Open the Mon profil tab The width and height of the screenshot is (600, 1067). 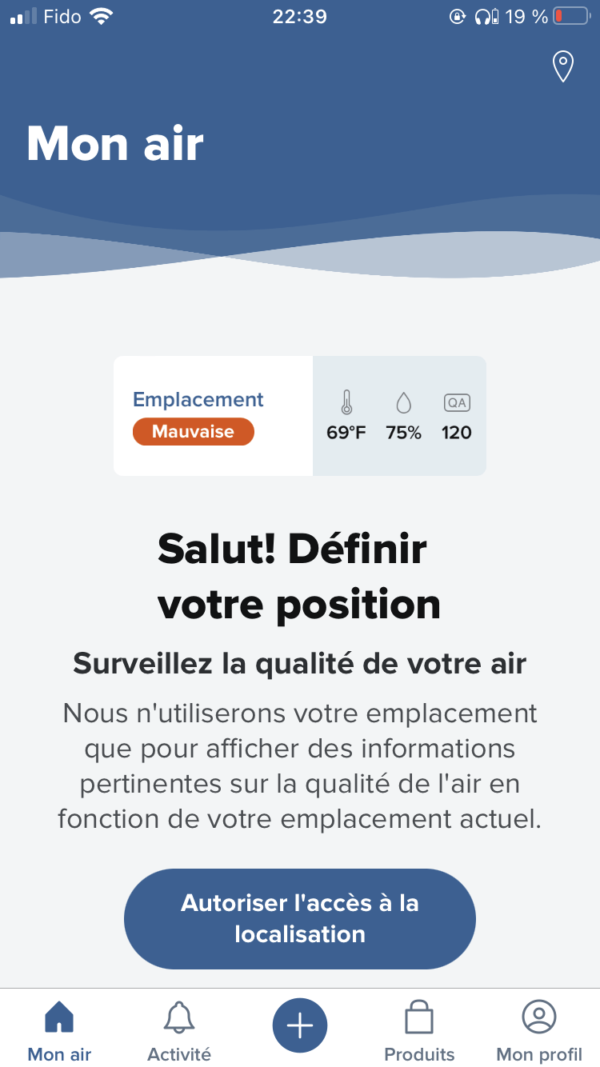539,1032
